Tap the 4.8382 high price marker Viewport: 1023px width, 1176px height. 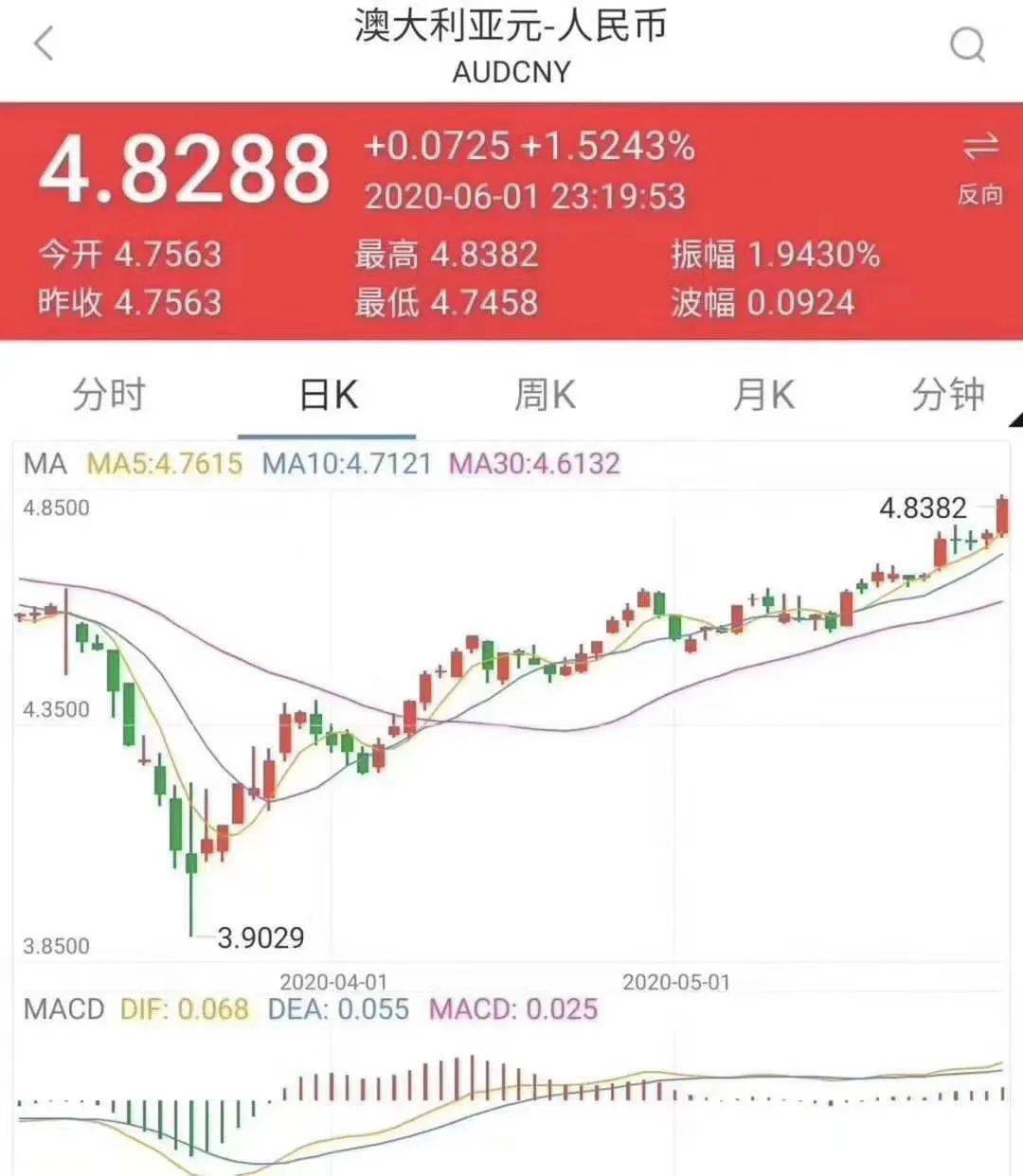922,508
